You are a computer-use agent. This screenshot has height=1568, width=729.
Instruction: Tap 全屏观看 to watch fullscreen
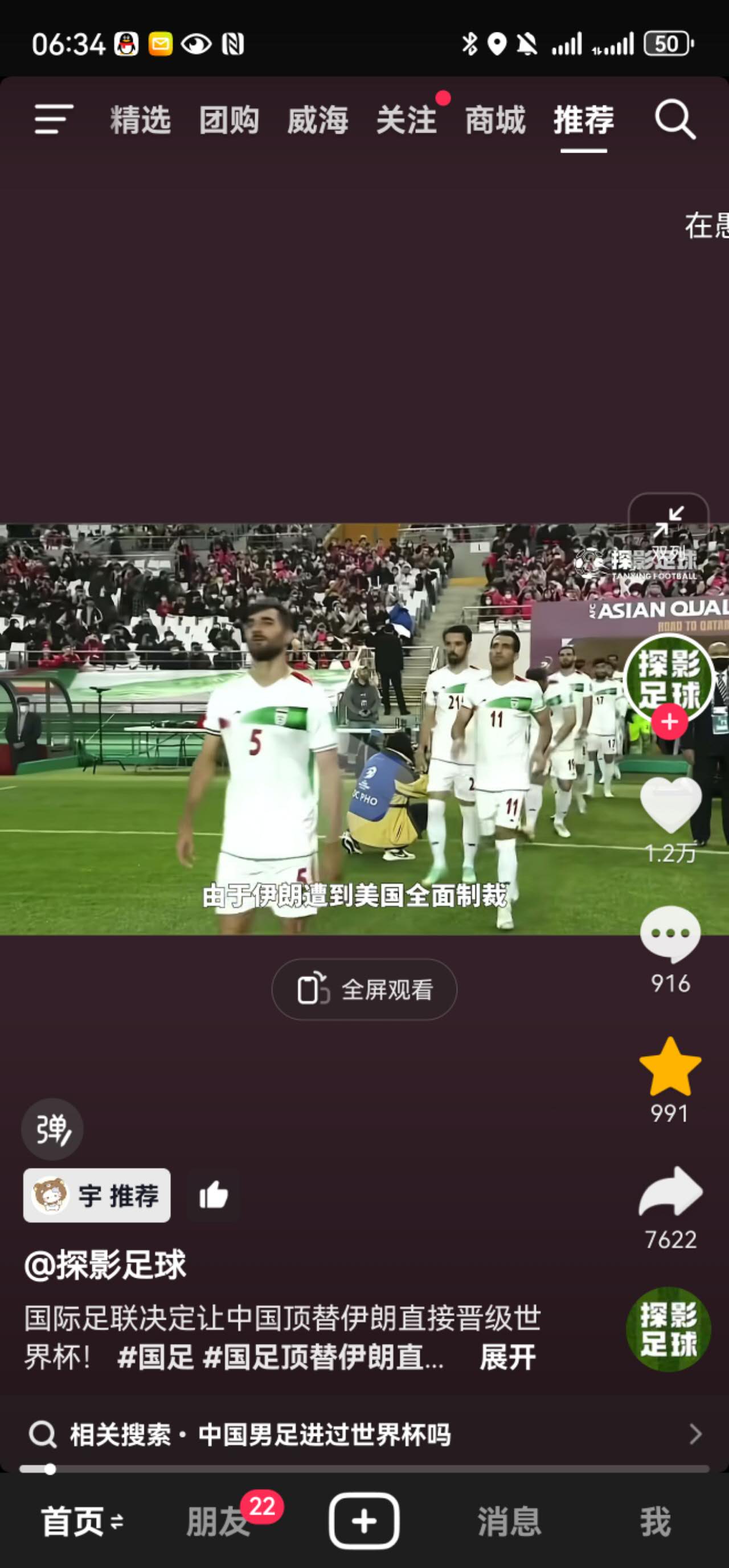pos(364,989)
